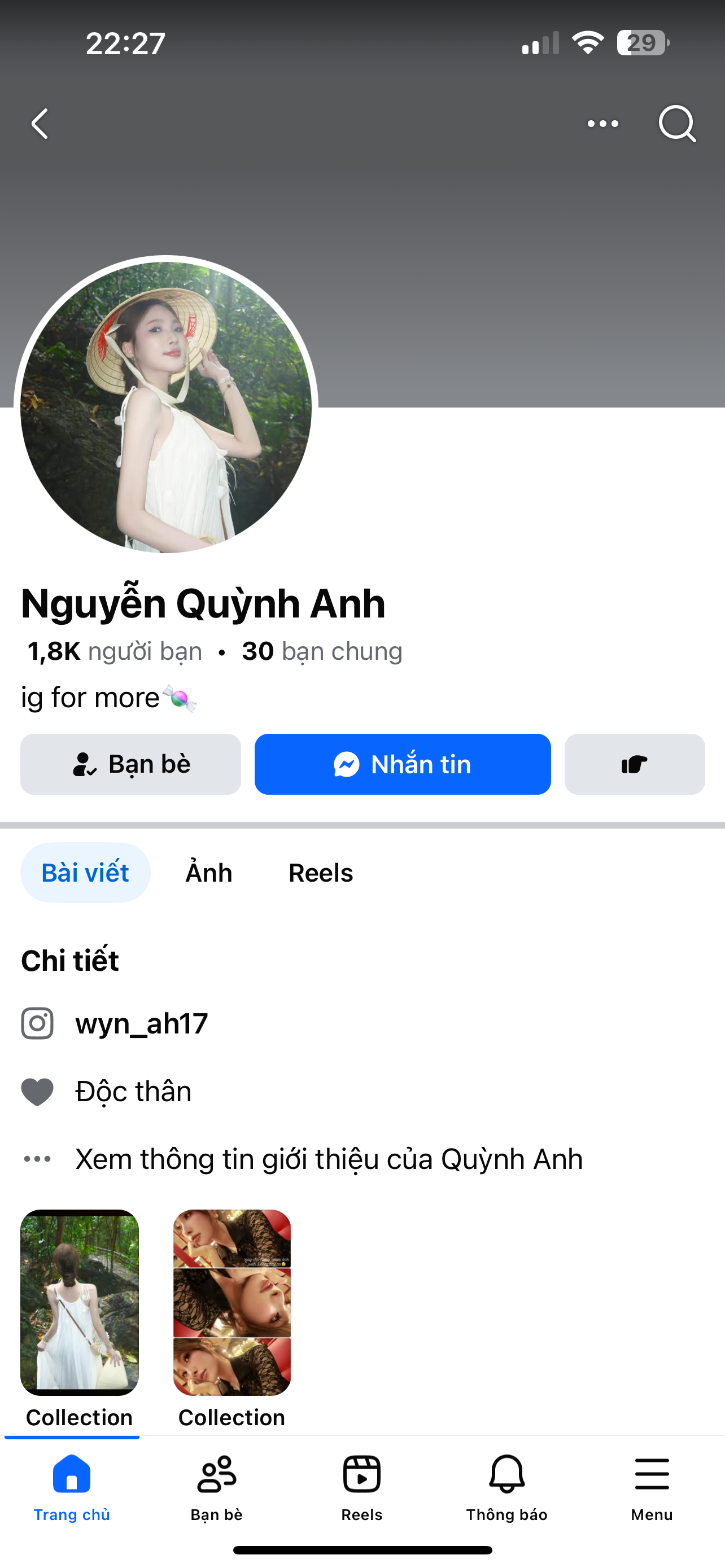Search within this profile

[x=677, y=124]
